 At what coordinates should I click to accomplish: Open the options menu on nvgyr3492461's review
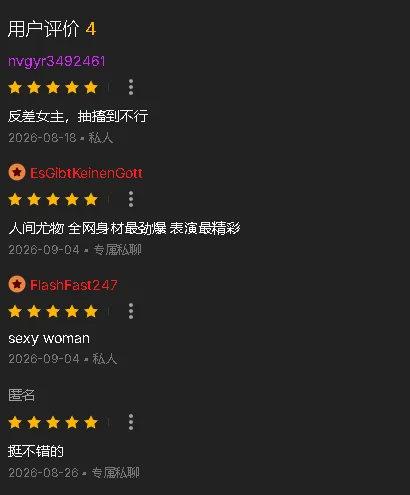click(x=131, y=87)
